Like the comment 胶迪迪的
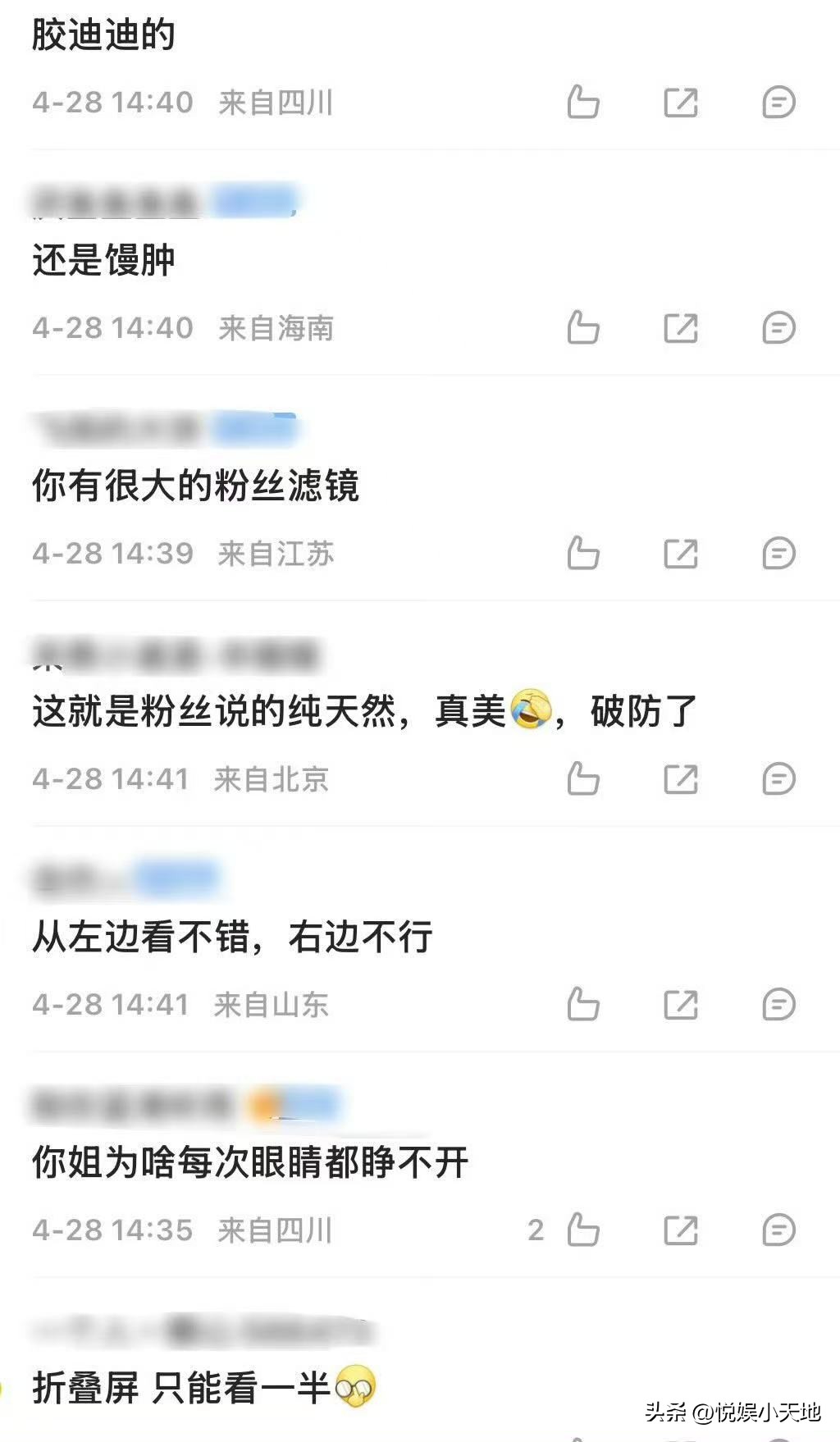 click(x=583, y=103)
